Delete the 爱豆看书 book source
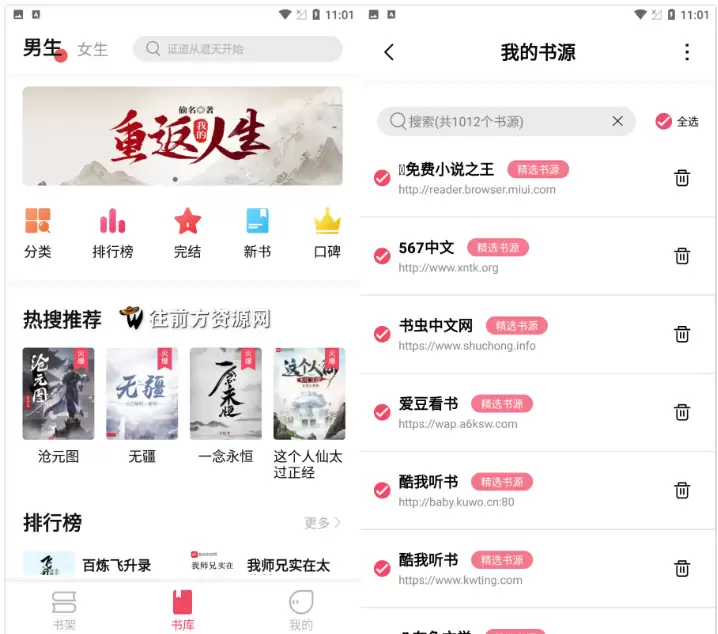 (x=682, y=412)
